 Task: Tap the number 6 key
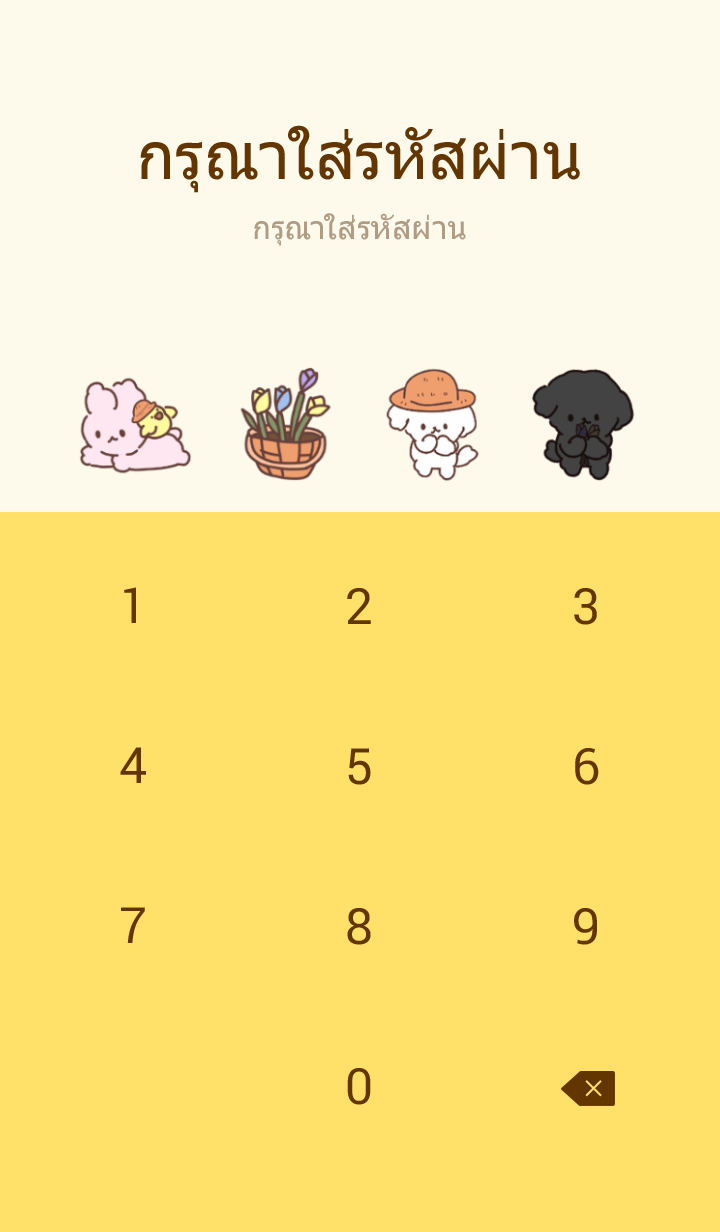click(x=586, y=767)
